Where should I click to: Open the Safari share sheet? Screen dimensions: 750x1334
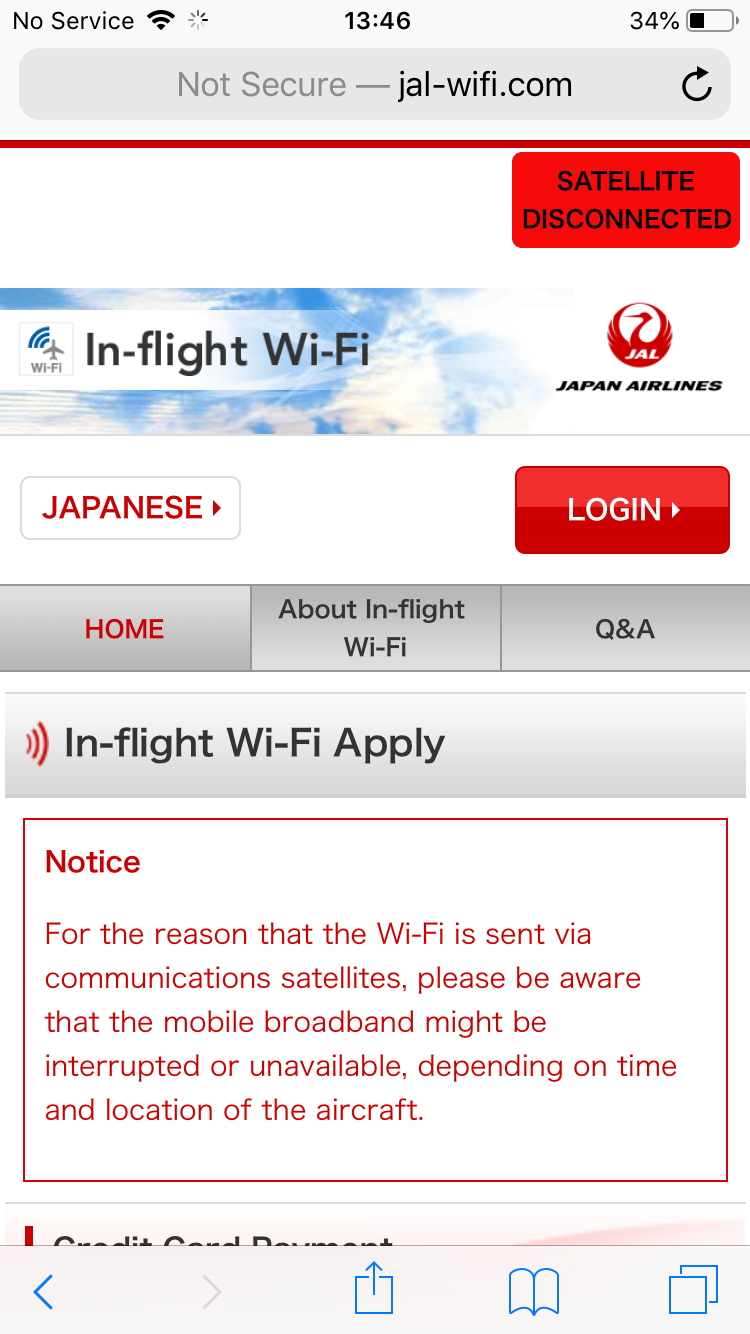(375, 1290)
